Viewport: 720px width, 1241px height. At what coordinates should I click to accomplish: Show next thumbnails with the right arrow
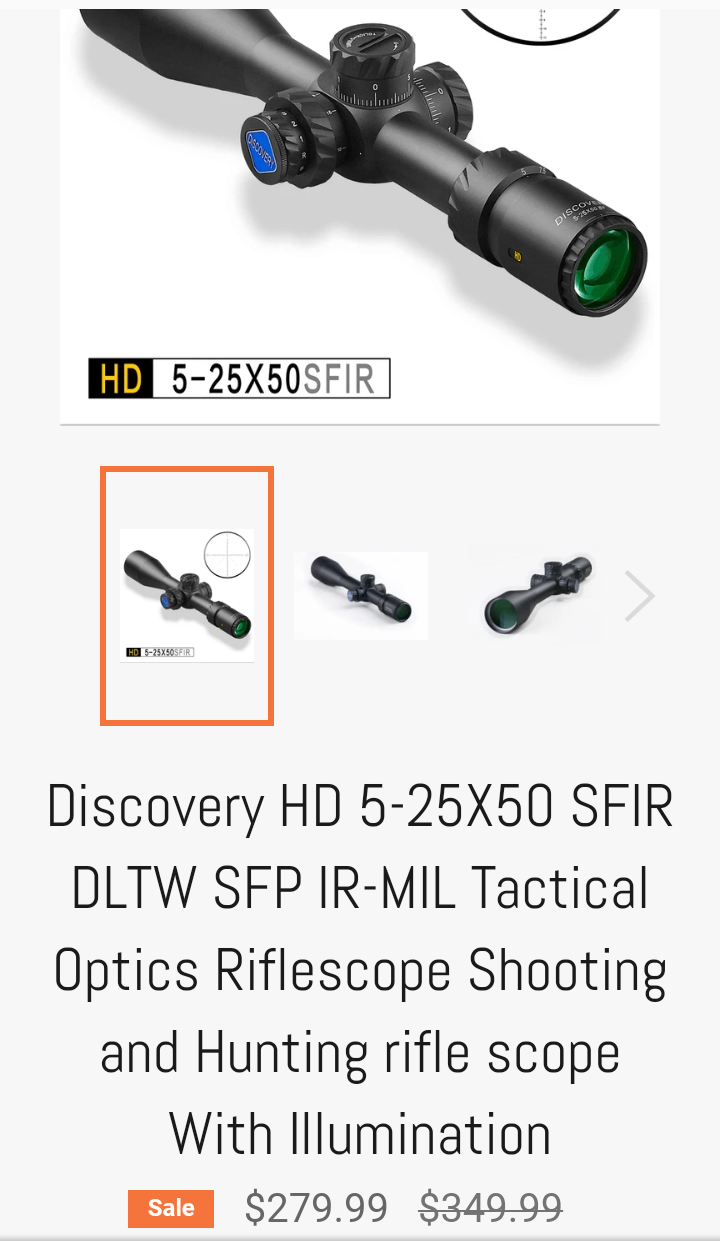[639, 596]
